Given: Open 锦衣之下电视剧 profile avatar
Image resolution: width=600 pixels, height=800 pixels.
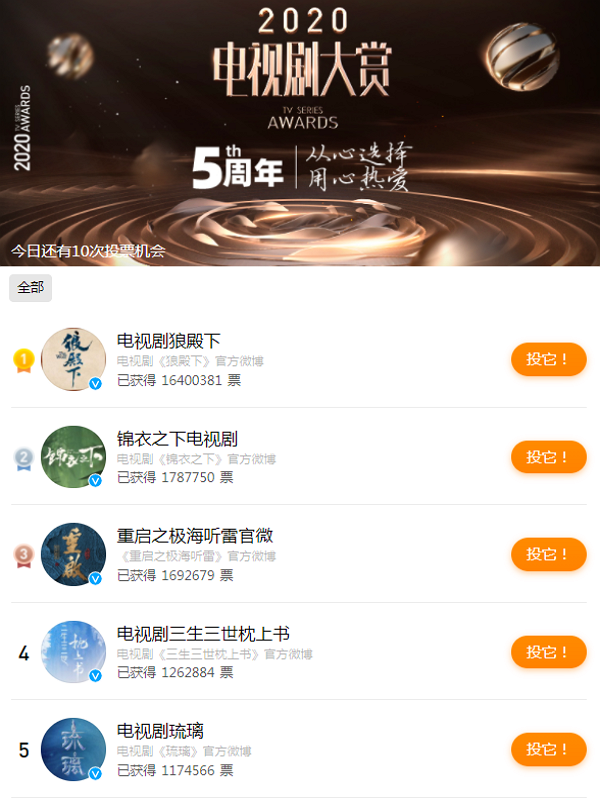Looking at the screenshot, I should coord(73,457).
